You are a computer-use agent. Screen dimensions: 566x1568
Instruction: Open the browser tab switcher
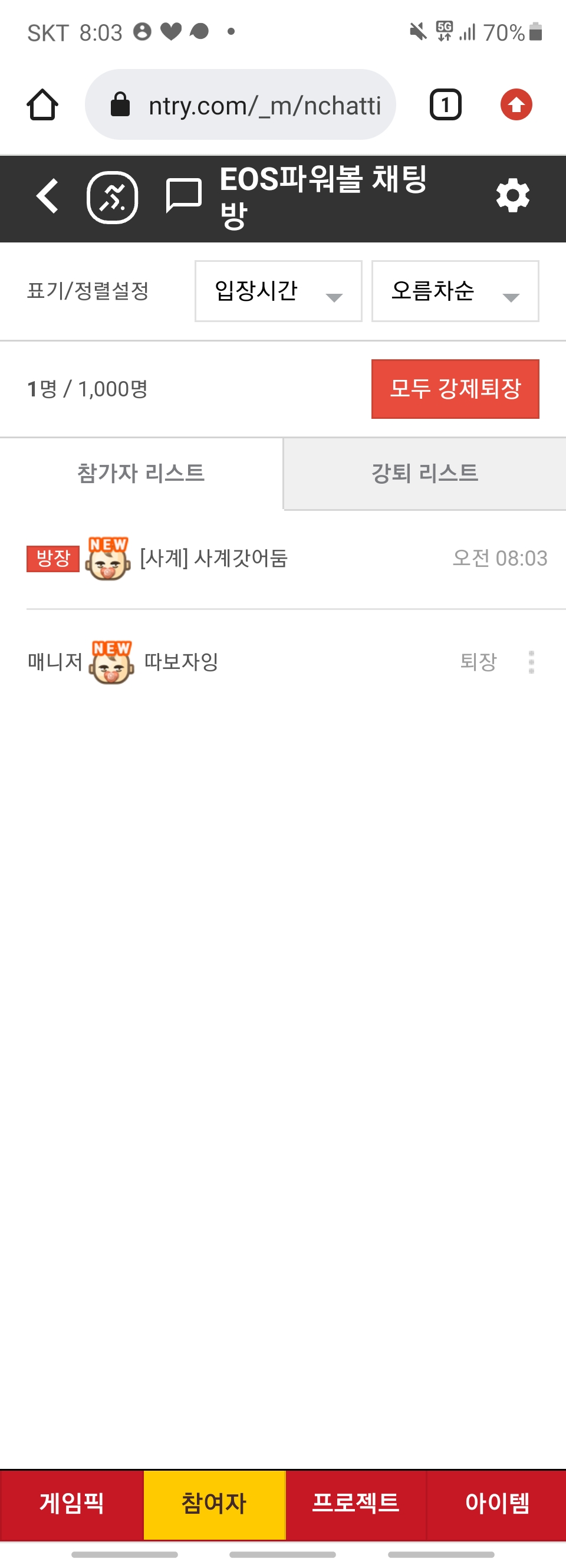(x=446, y=104)
